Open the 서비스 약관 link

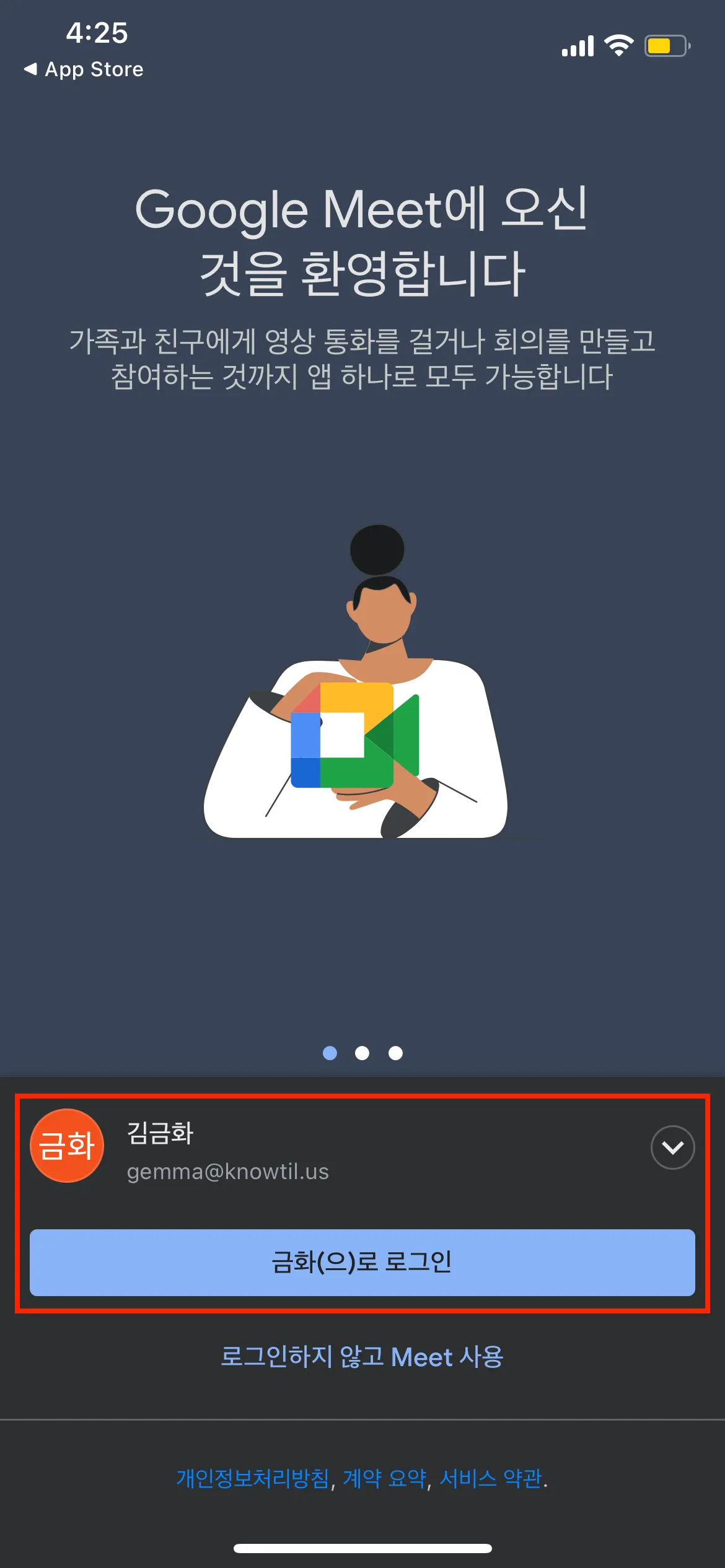491,1479
